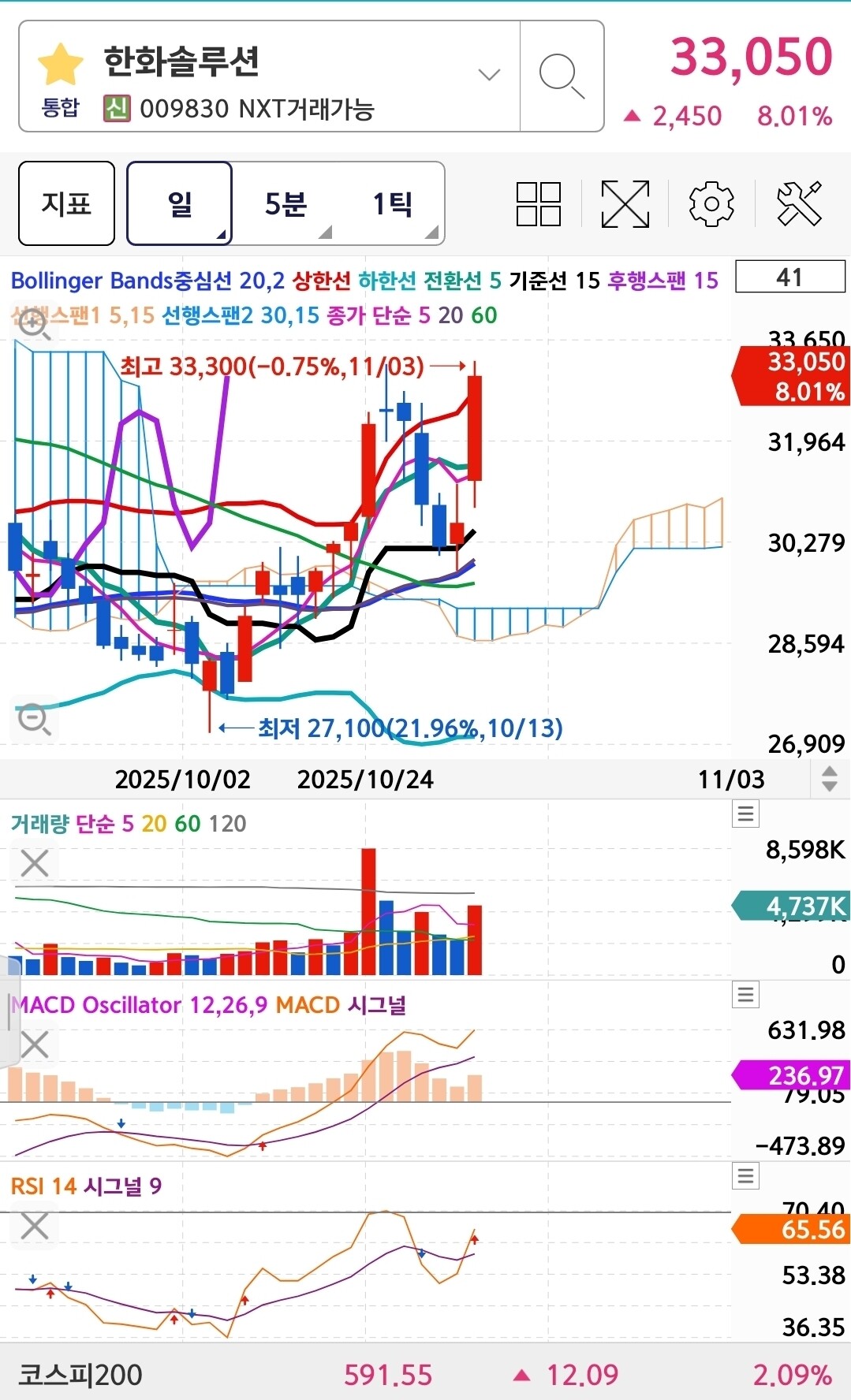Expand the stock selector dropdown

[490, 75]
